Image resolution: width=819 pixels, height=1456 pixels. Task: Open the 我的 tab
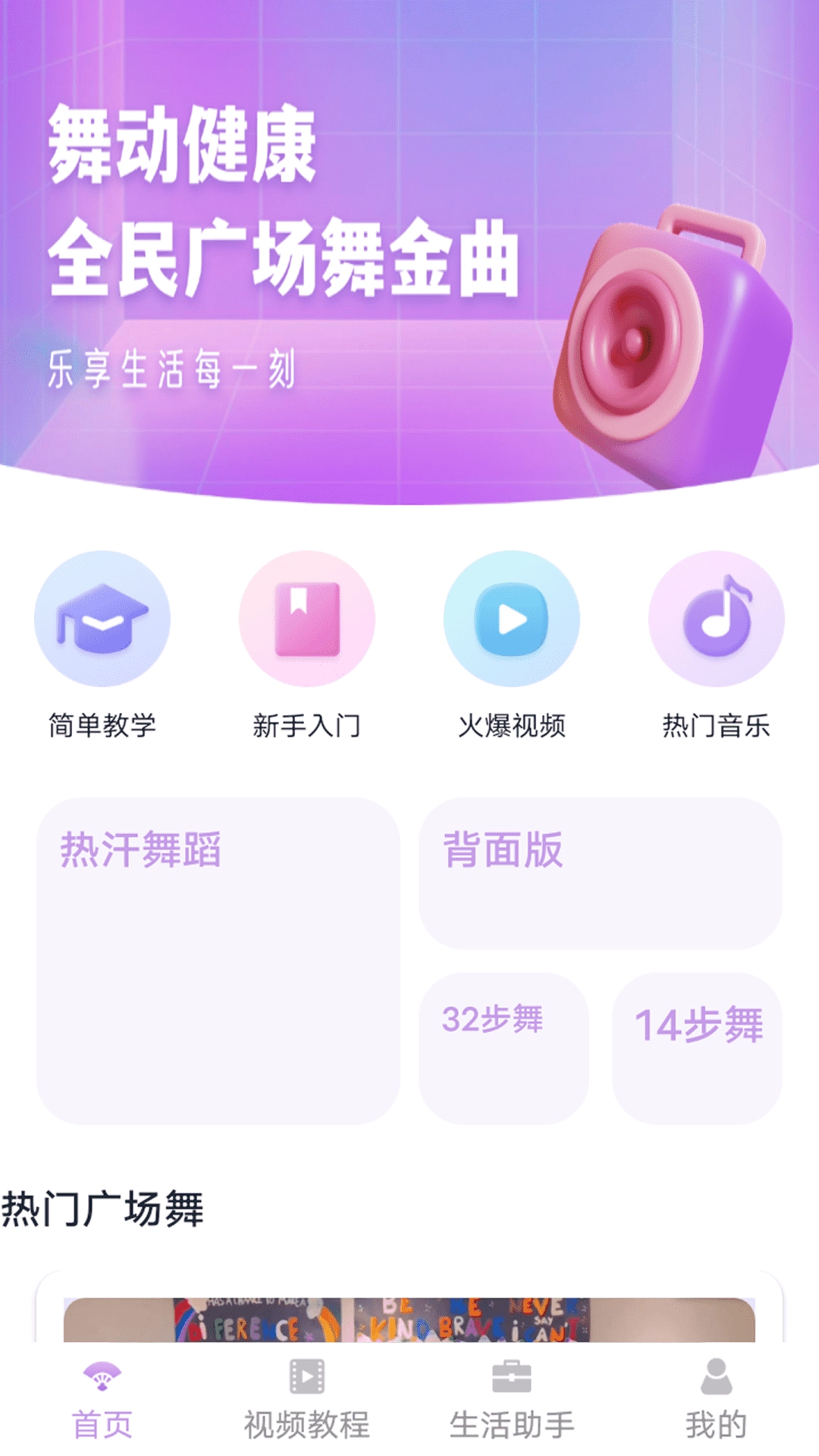point(716,1400)
